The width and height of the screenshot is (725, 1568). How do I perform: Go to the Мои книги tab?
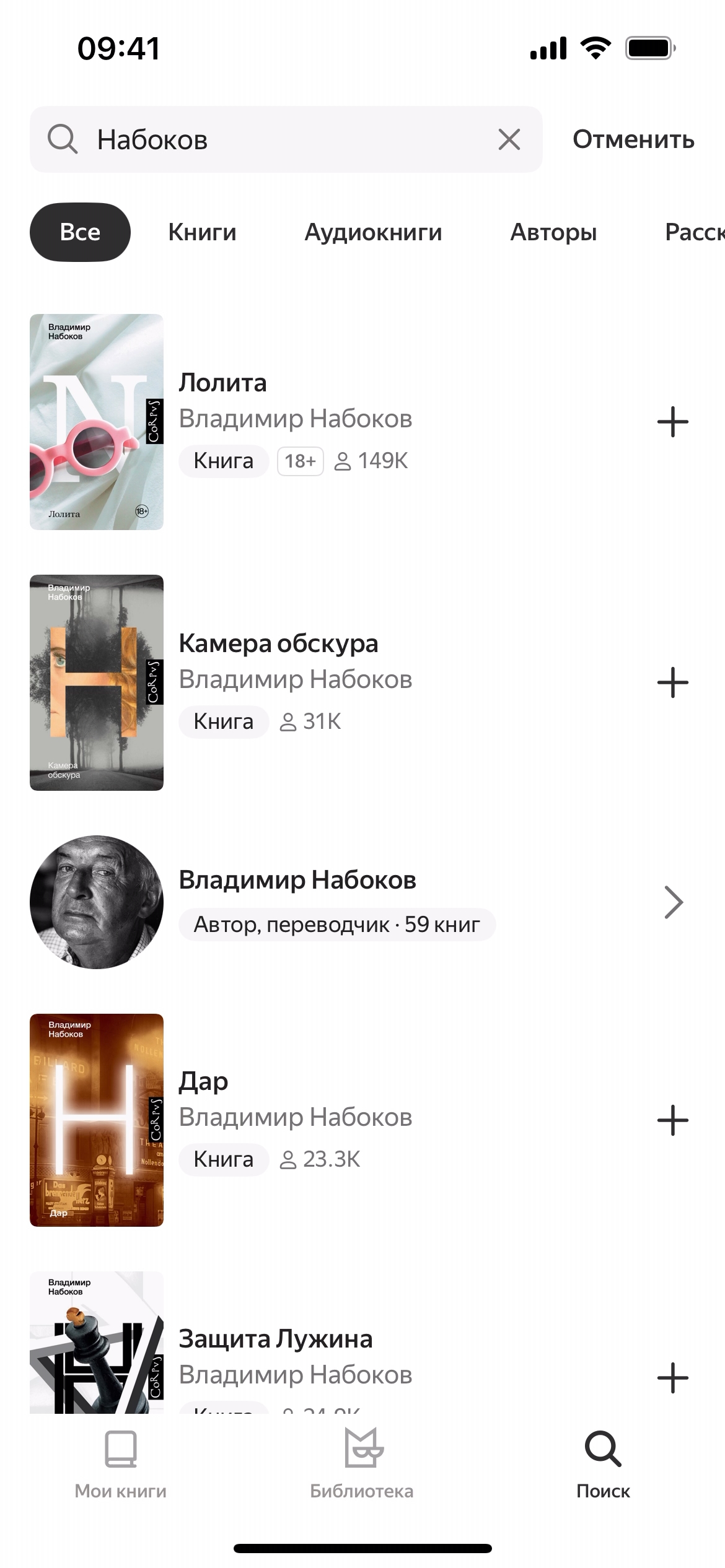tap(120, 1465)
